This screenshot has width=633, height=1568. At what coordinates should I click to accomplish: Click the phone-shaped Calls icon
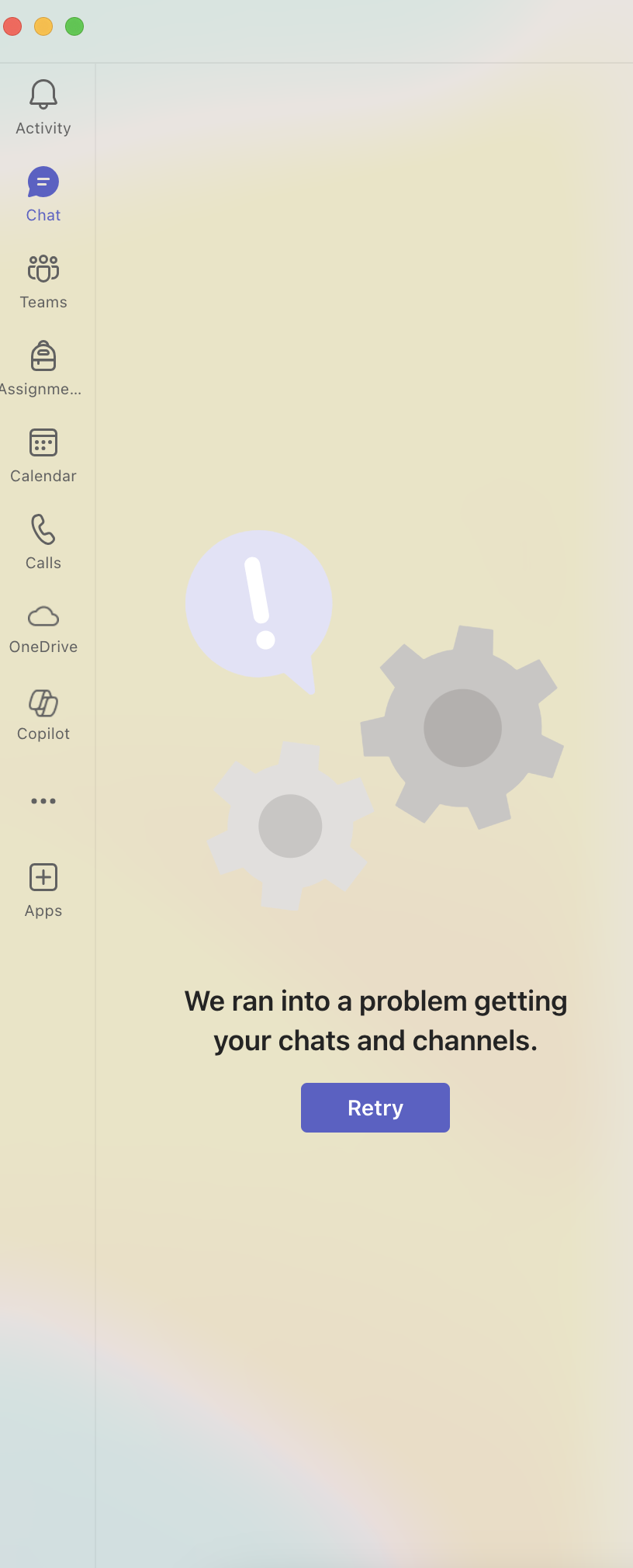tap(43, 529)
